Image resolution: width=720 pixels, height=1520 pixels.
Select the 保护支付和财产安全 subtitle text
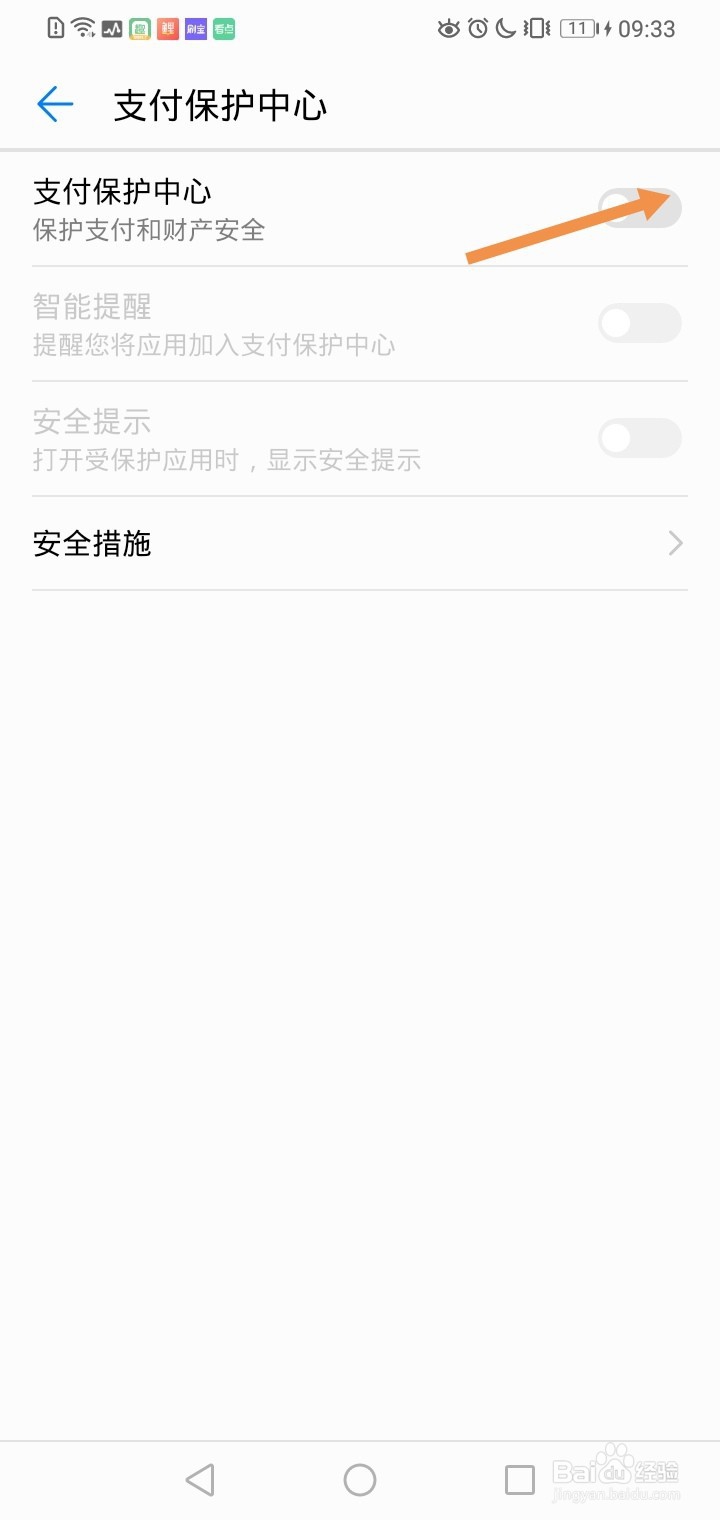(148, 231)
